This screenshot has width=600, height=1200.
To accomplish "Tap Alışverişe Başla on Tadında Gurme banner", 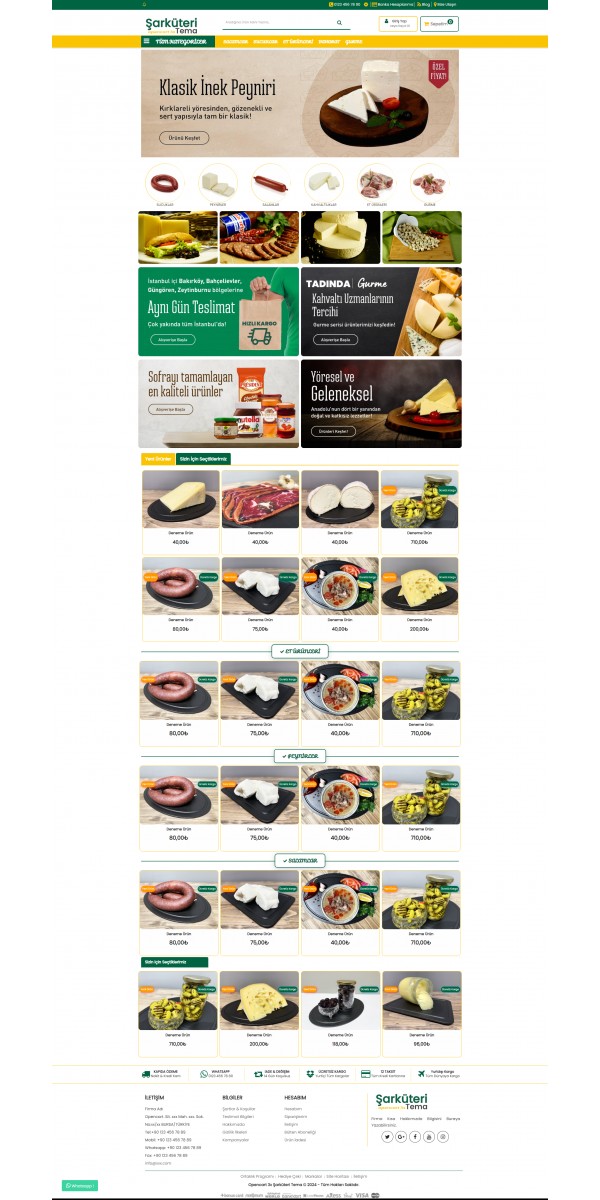I will [333, 340].
